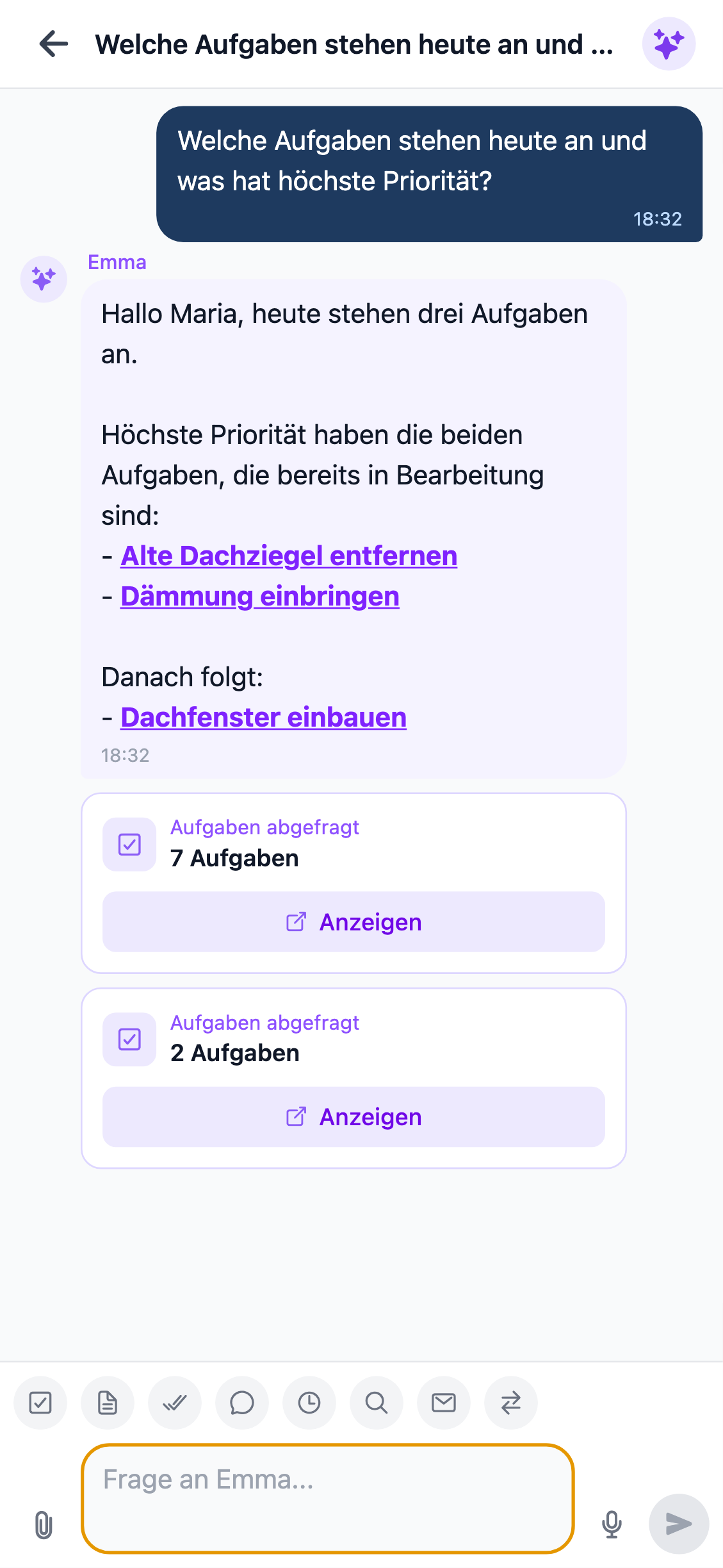Tap the magnifier search shortcut icon
723x1568 pixels.
coord(377,1403)
